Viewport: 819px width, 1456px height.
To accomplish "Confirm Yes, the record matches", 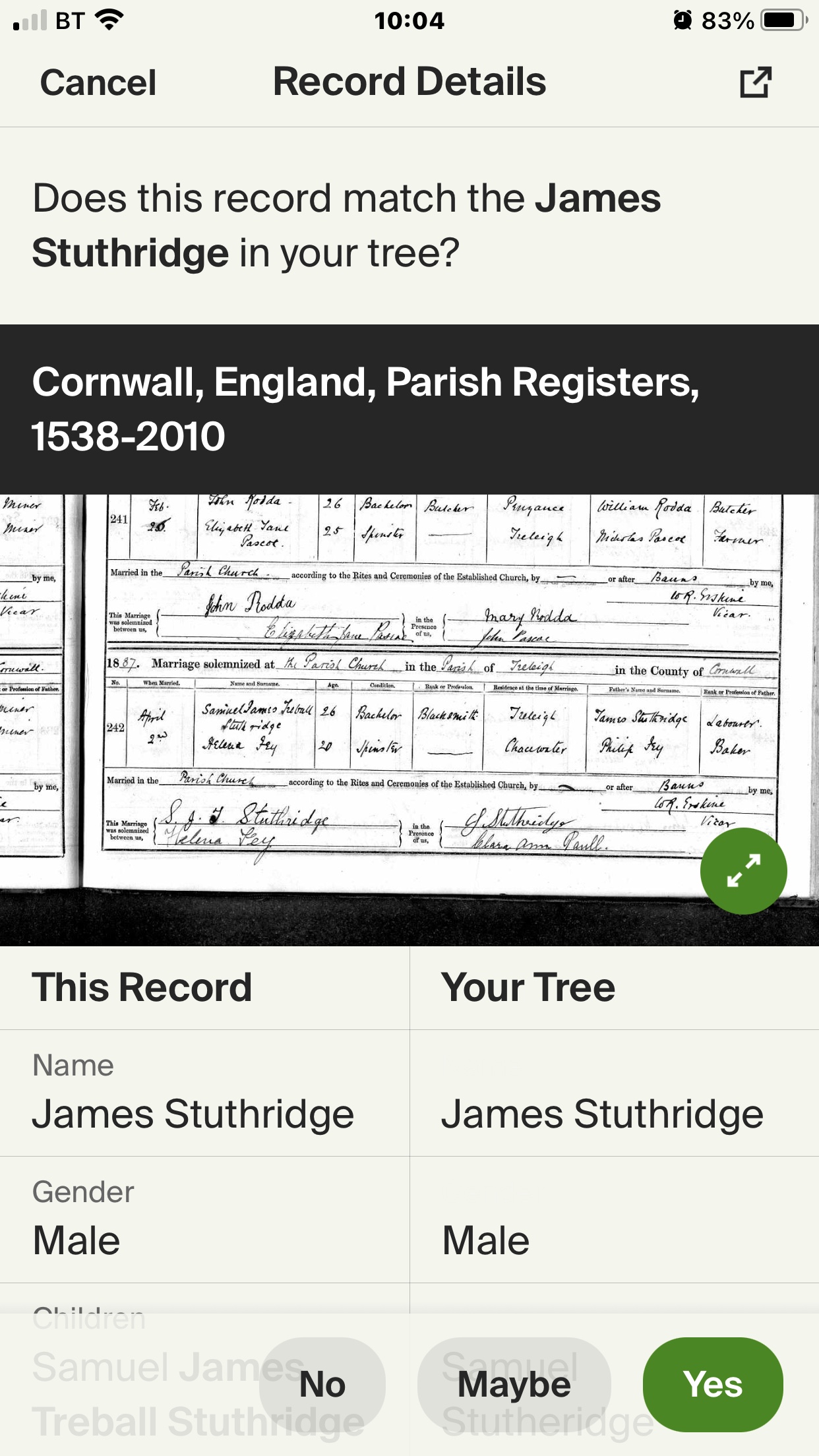I will click(x=713, y=1383).
